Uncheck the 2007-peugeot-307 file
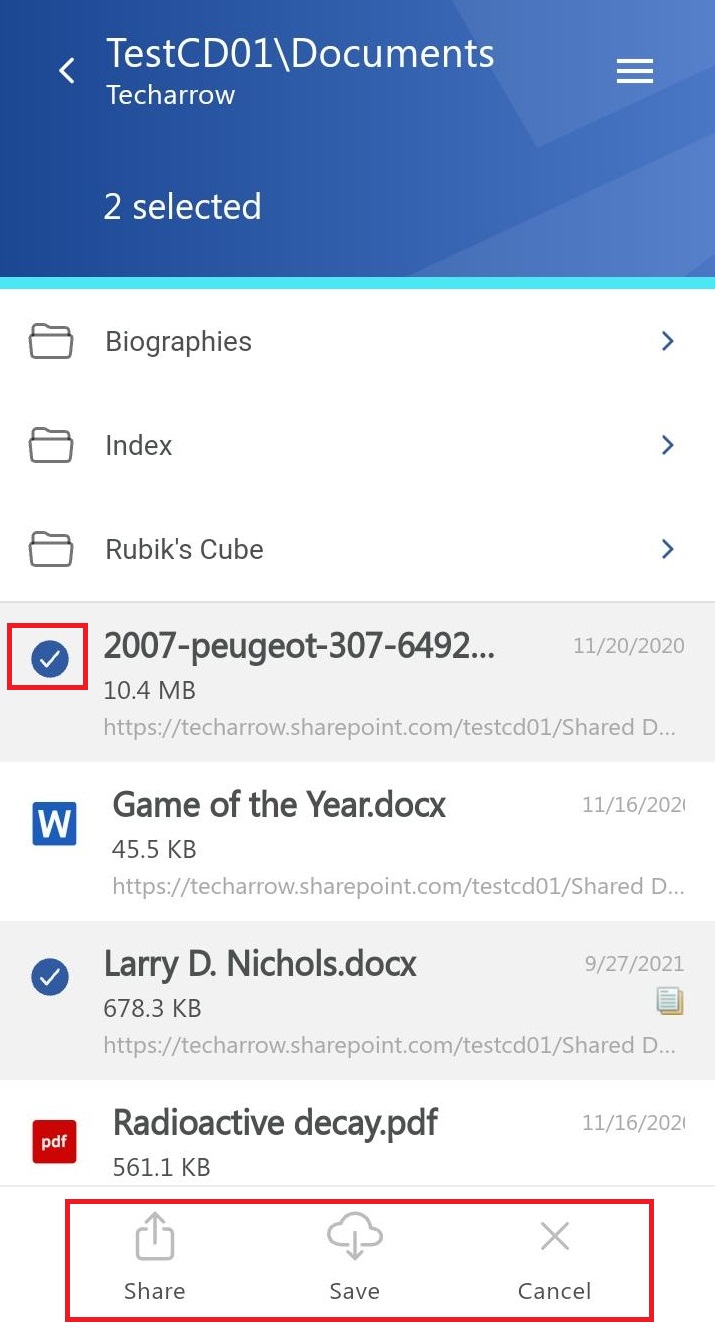 coord(49,658)
